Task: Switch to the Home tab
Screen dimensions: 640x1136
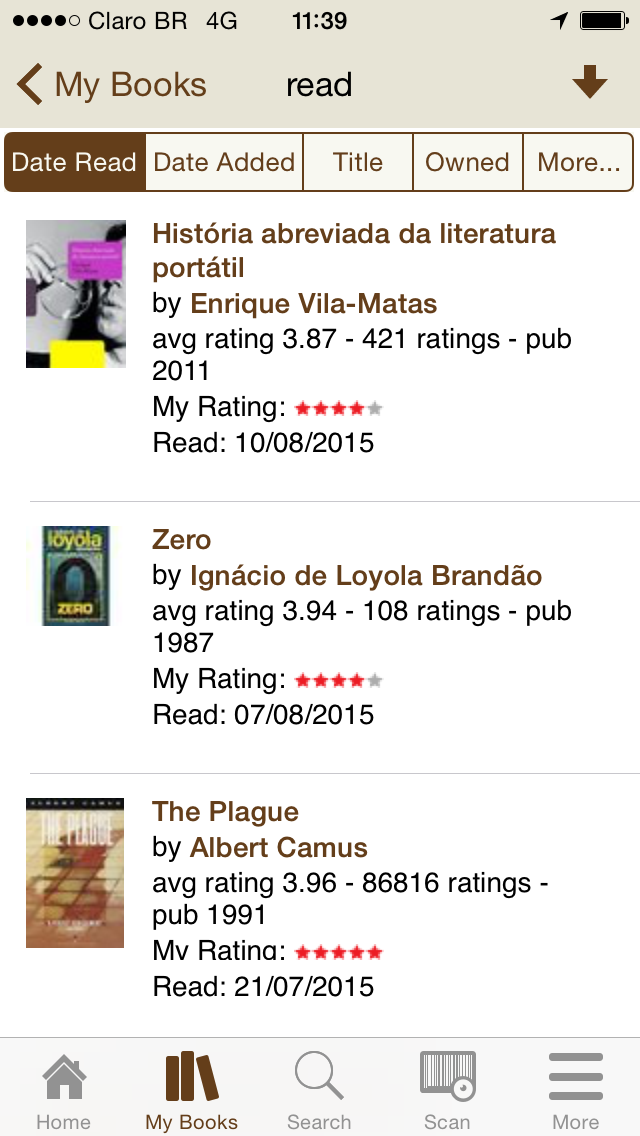Action: [x=63, y=1090]
